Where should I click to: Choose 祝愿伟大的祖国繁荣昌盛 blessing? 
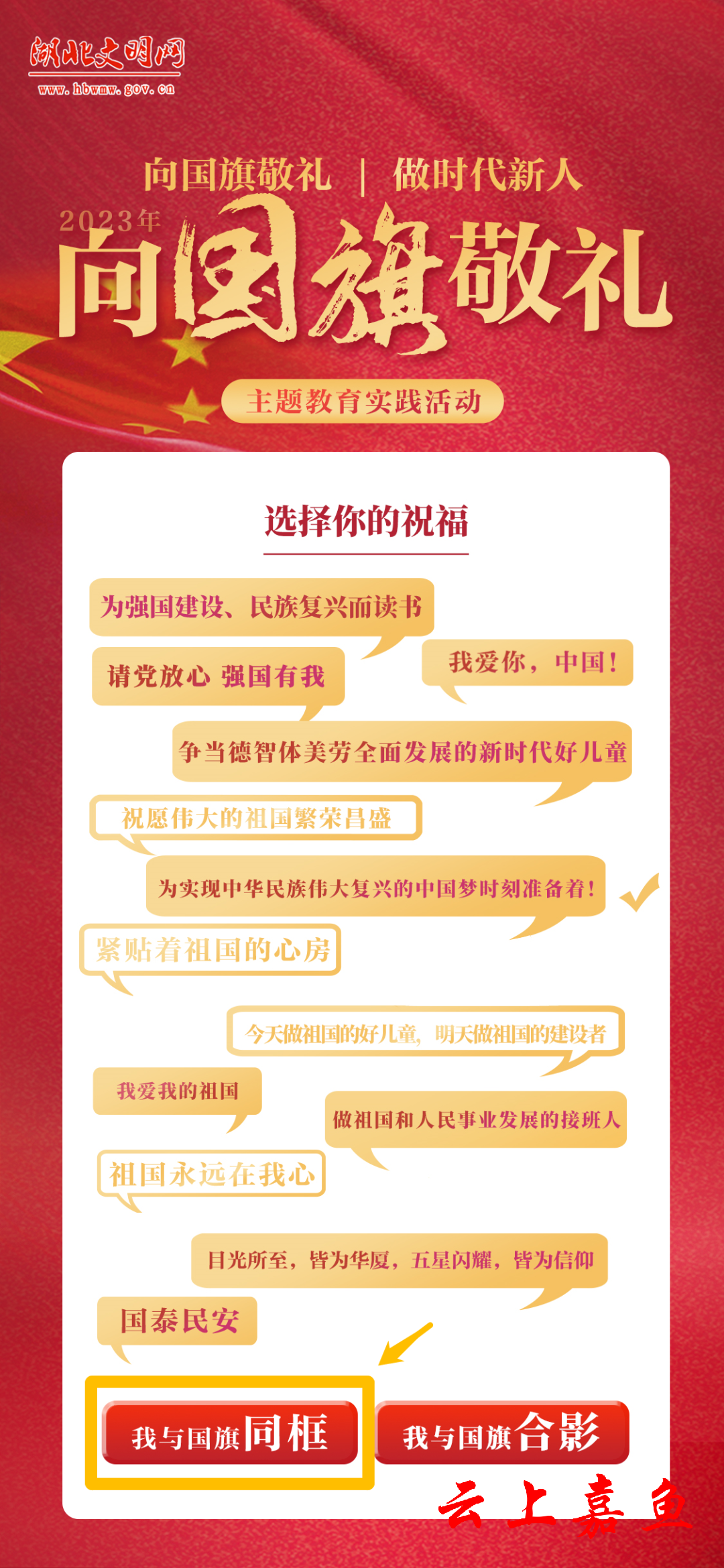pos(256,818)
